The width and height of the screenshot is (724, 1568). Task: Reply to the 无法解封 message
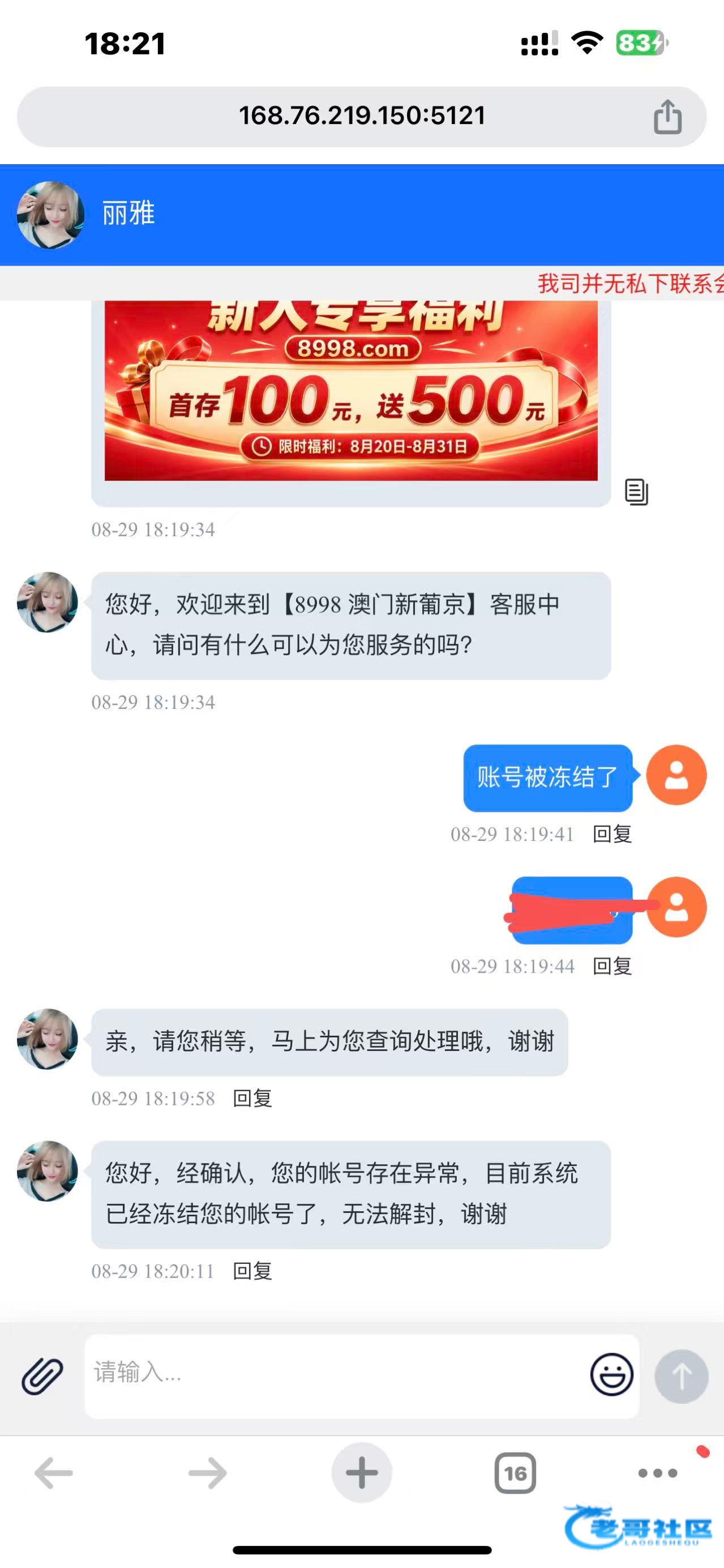tap(252, 1271)
